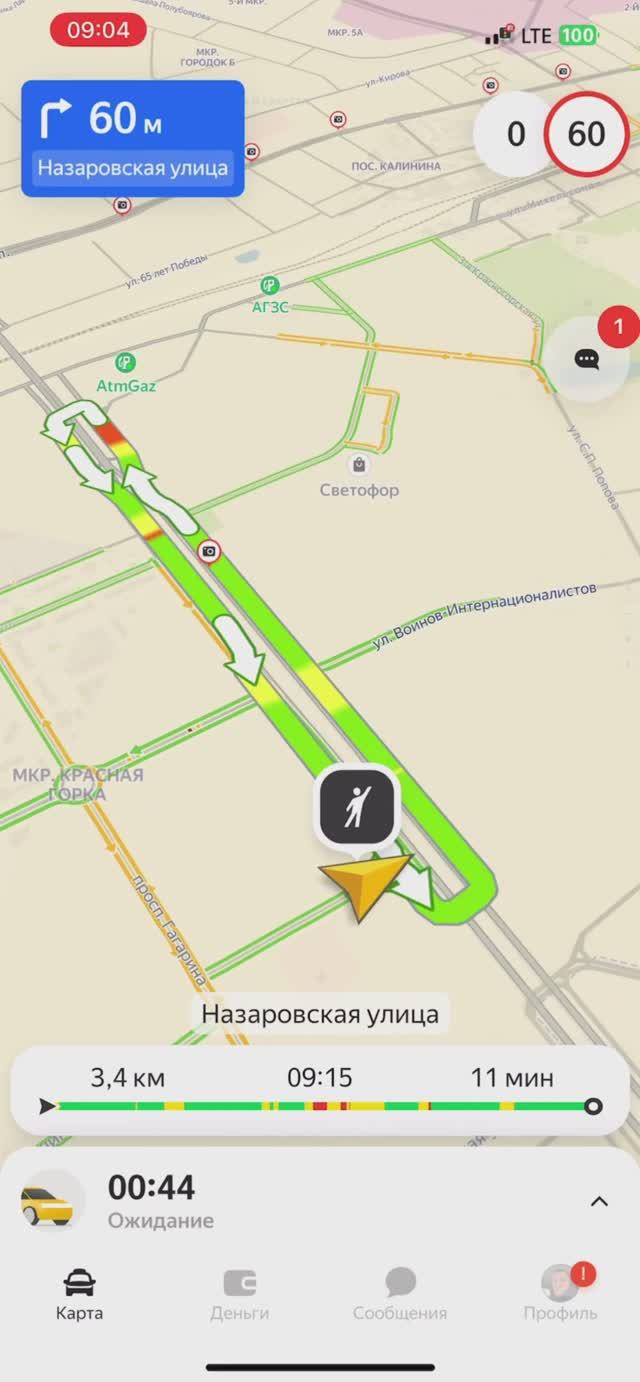Viewport: 640px width, 1382px height.
Task: Tap the AtmGaz fuel station marker
Action: [126, 363]
